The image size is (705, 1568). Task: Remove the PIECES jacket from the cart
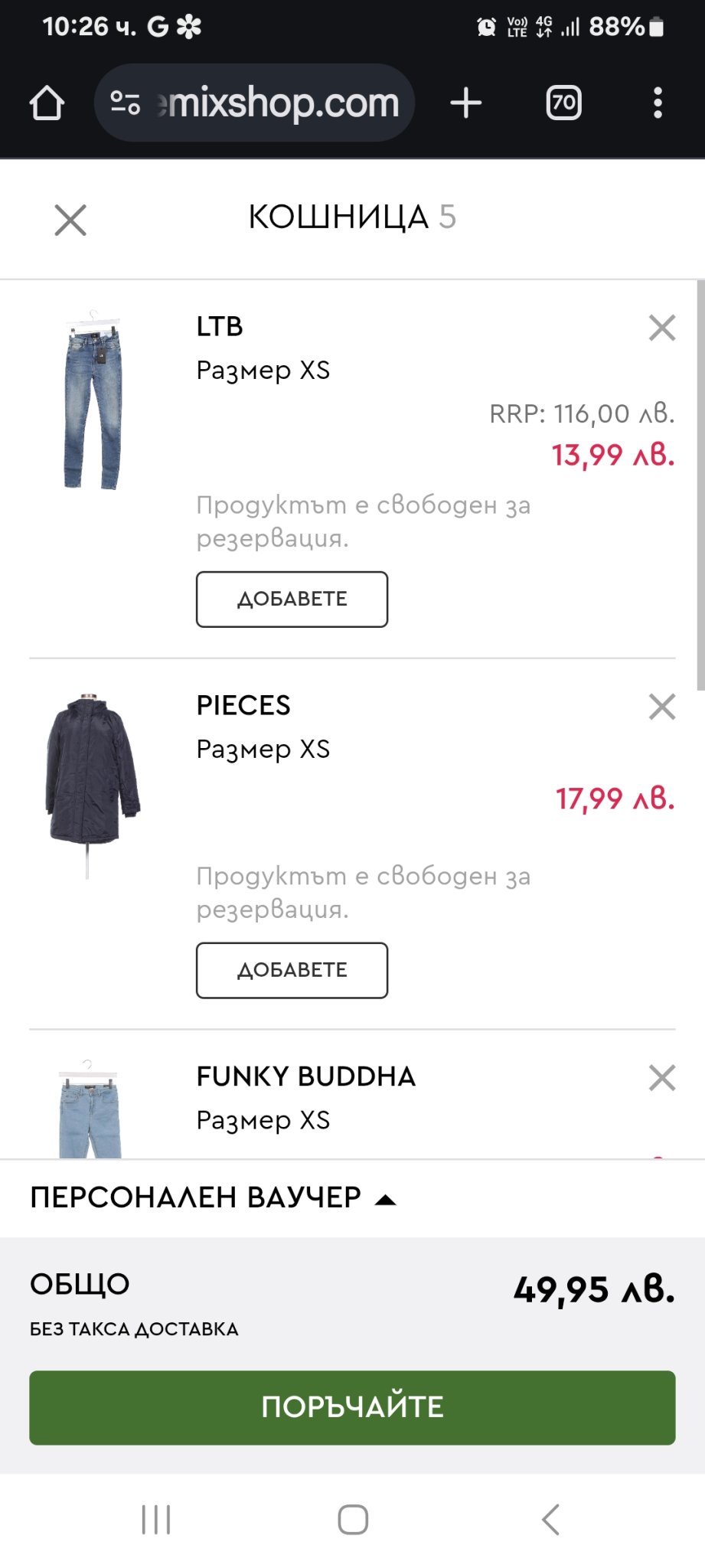coord(661,707)
